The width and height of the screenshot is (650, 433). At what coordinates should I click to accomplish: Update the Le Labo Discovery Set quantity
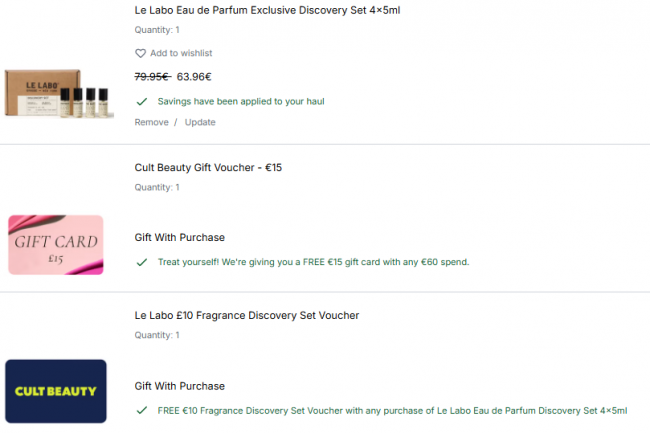[x=200, y=122]
